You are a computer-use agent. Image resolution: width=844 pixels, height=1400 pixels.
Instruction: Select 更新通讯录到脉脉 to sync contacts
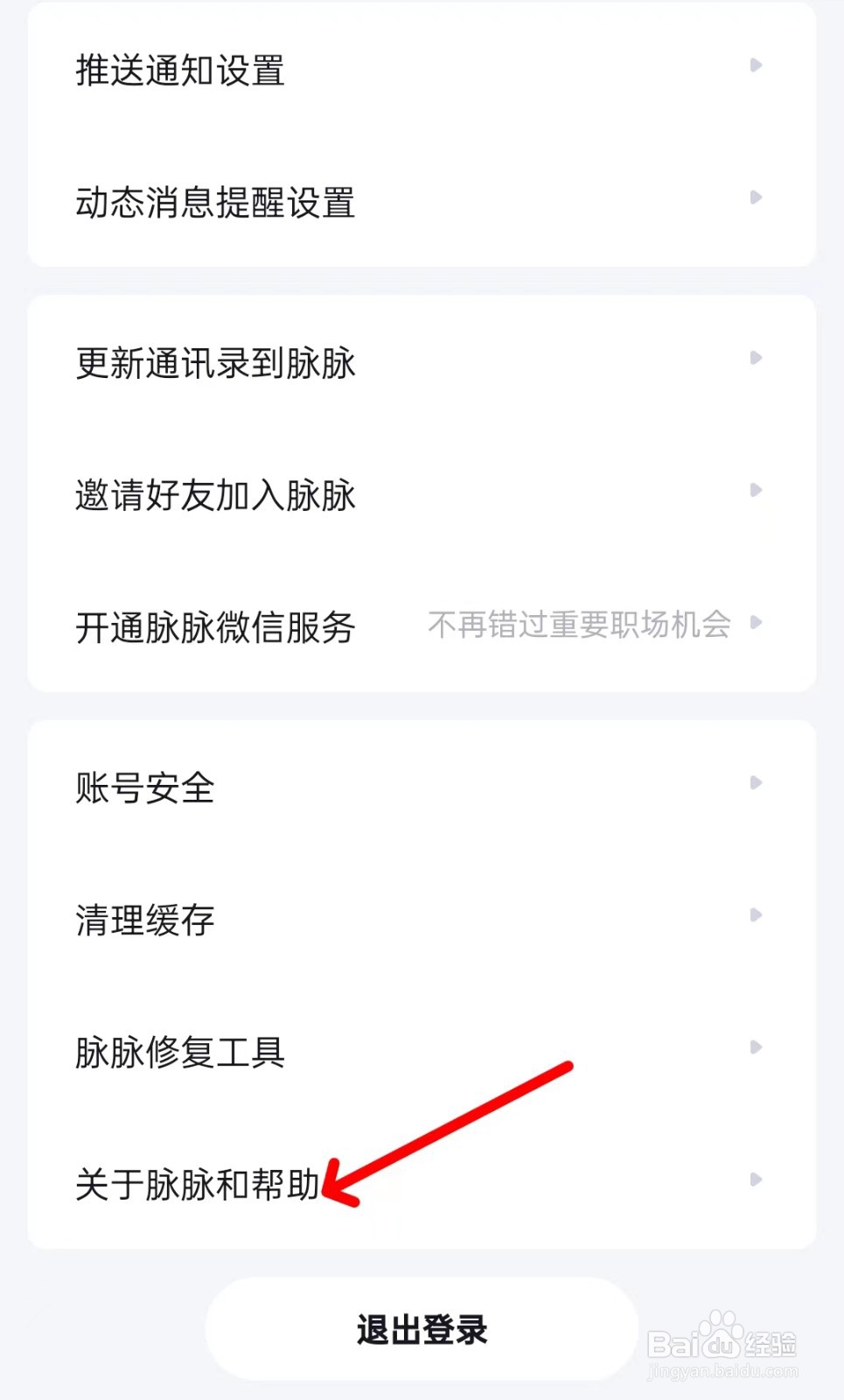pos(213,363)
